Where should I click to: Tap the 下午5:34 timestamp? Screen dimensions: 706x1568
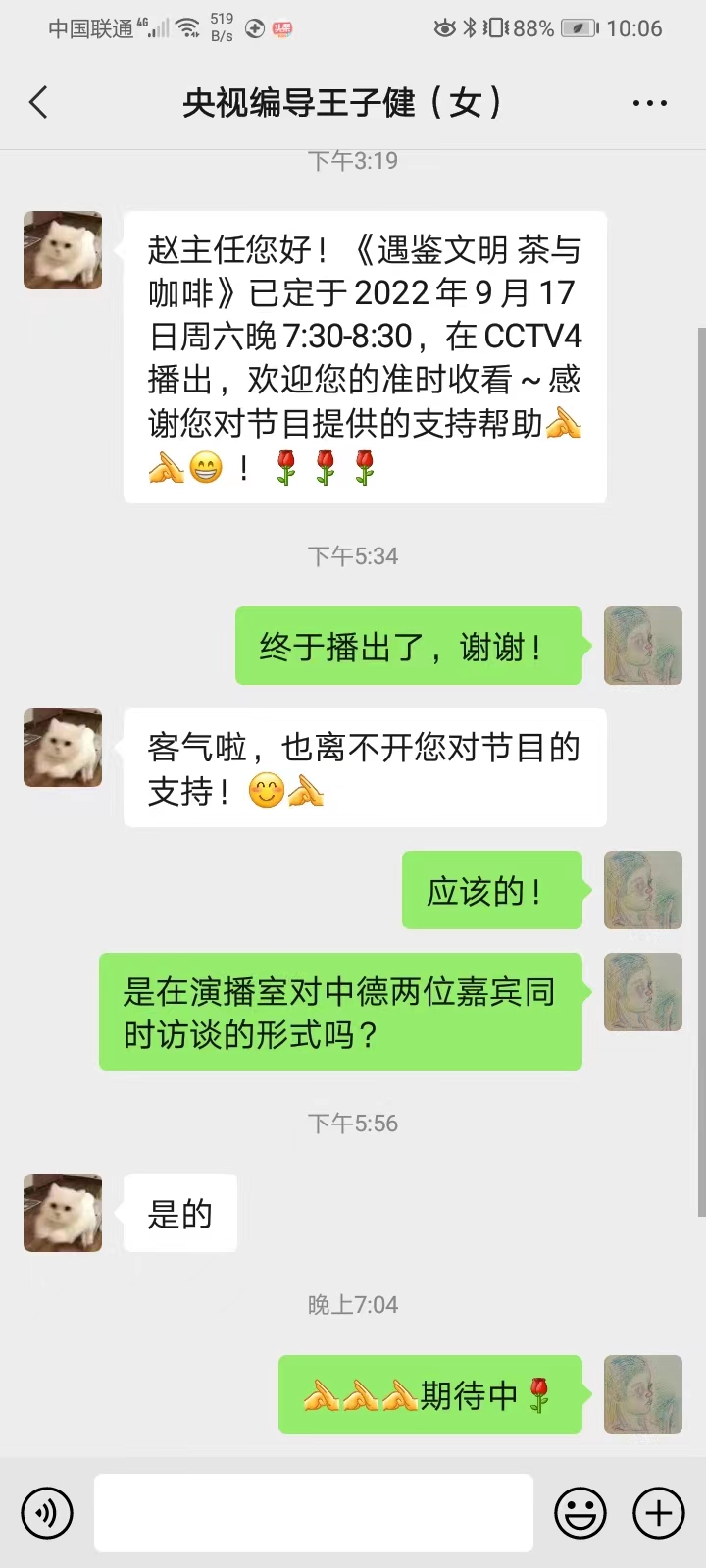(353, 555)
